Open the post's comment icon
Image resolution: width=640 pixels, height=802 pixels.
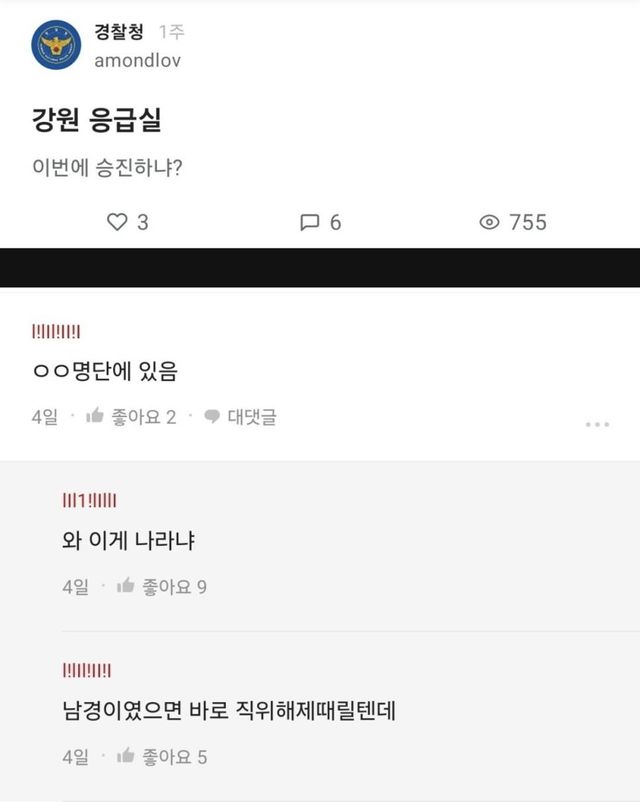[x=309, y=222]
